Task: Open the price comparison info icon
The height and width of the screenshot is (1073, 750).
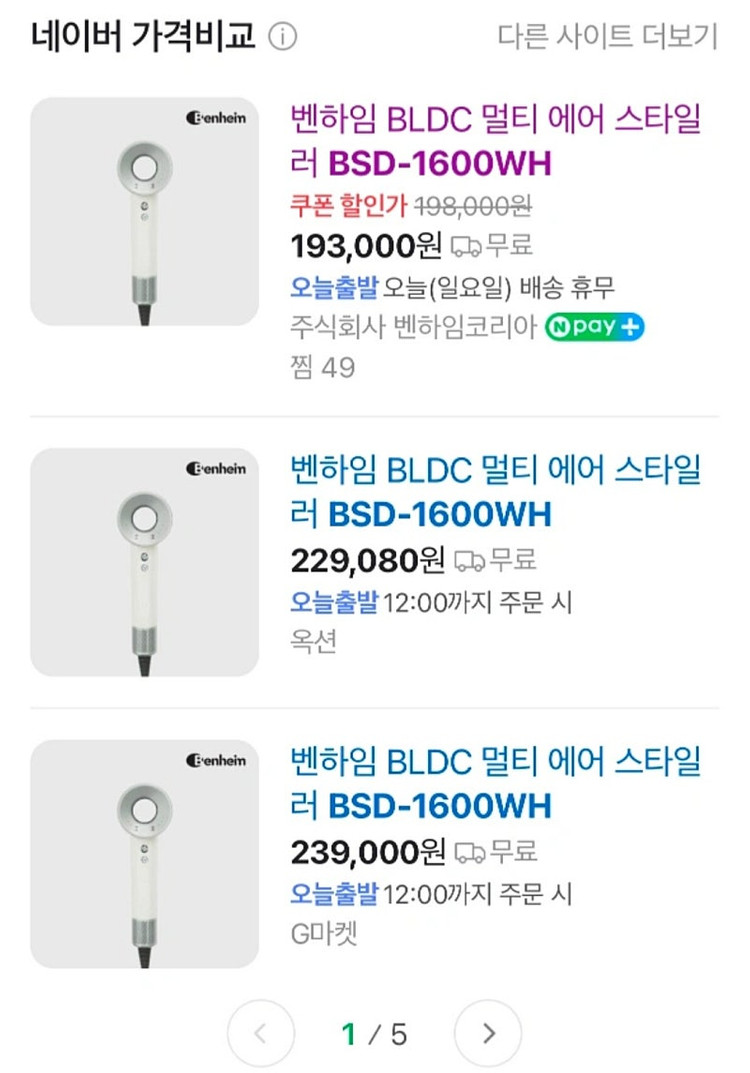Action: pyautogui.click(x=283, y=36)
